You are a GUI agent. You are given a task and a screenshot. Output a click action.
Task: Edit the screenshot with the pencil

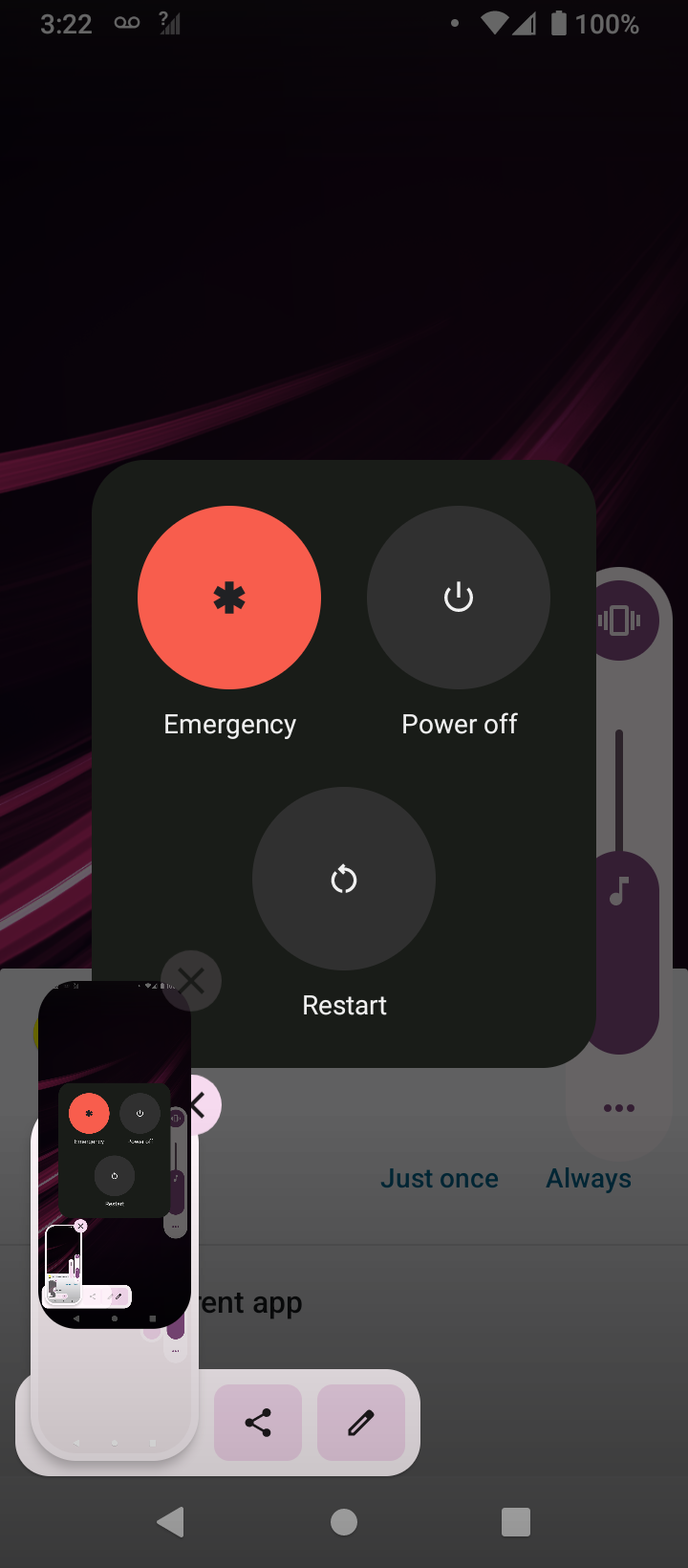pos(361,1423)
